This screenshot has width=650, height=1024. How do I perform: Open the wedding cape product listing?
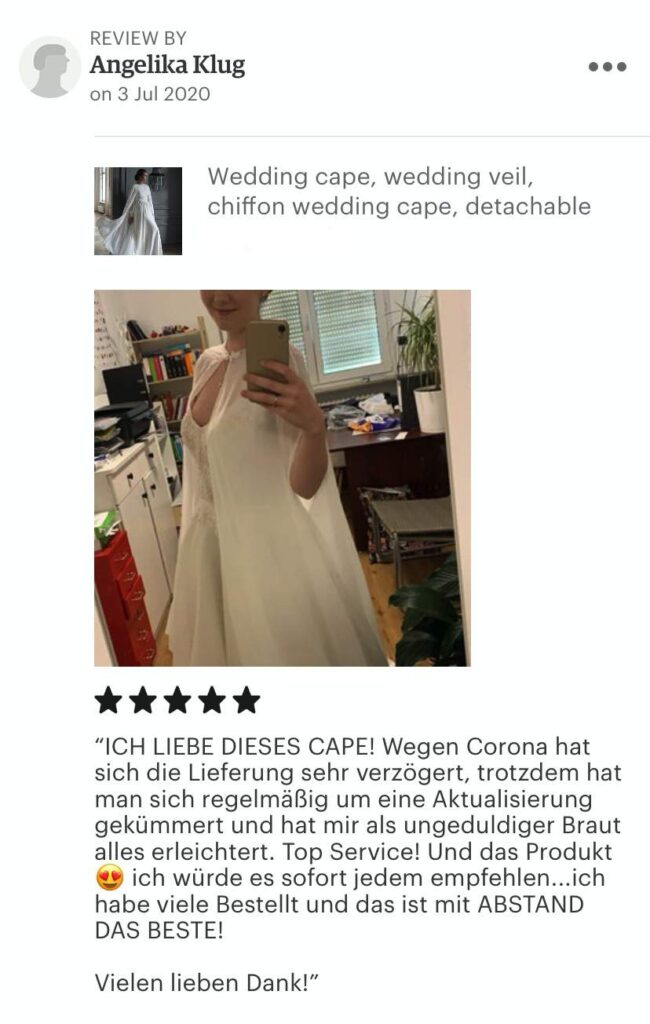click(398, 192)
